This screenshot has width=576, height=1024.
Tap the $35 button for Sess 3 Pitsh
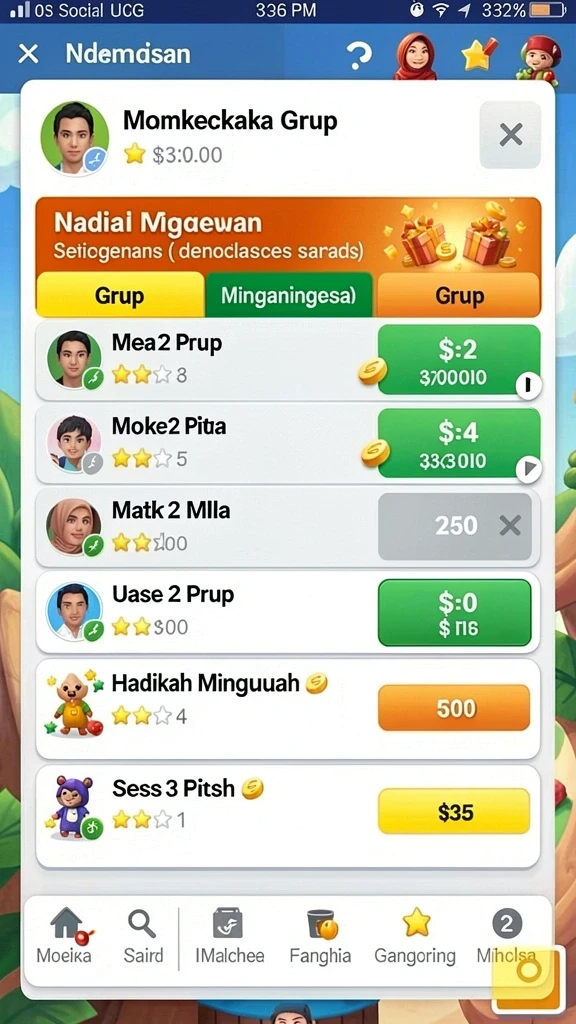454,811
